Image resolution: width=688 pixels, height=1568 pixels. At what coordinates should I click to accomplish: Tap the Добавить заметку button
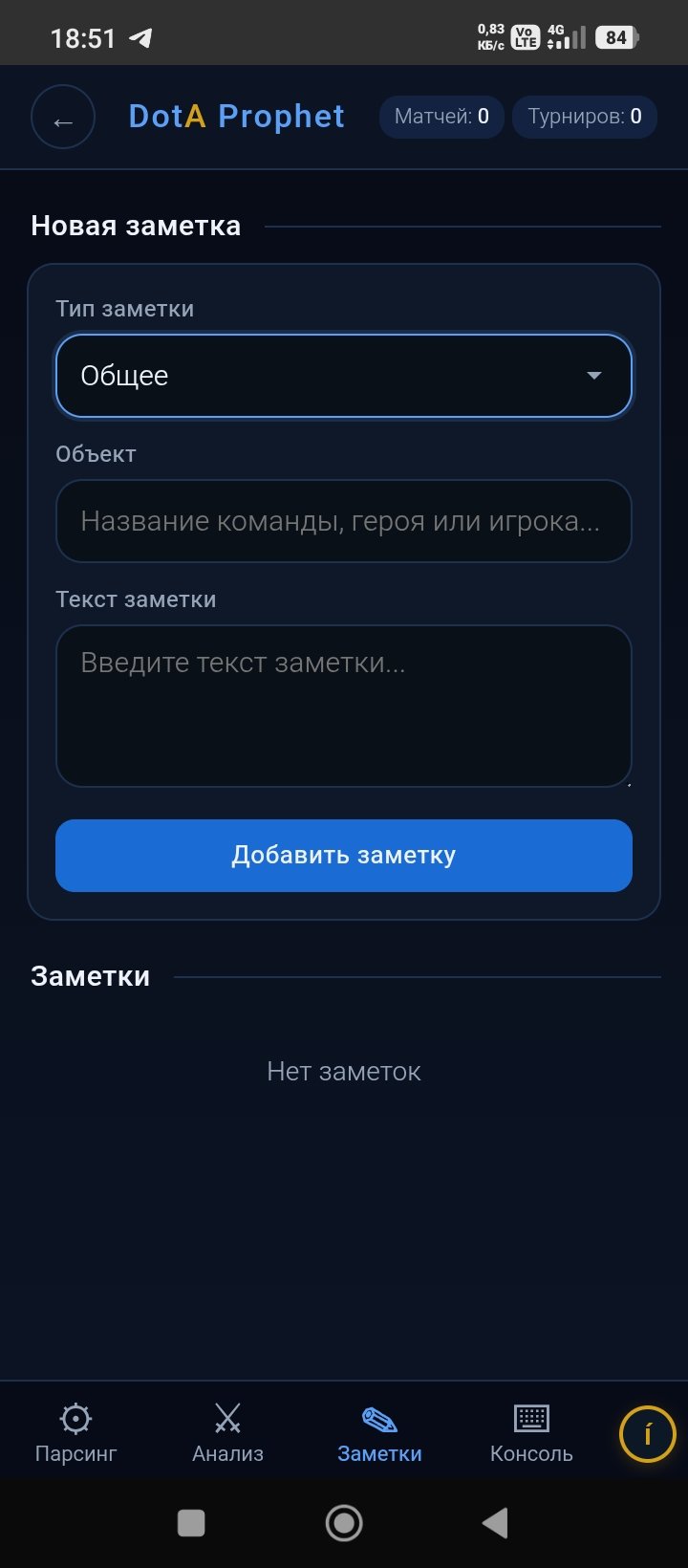(x=344, y=856)
